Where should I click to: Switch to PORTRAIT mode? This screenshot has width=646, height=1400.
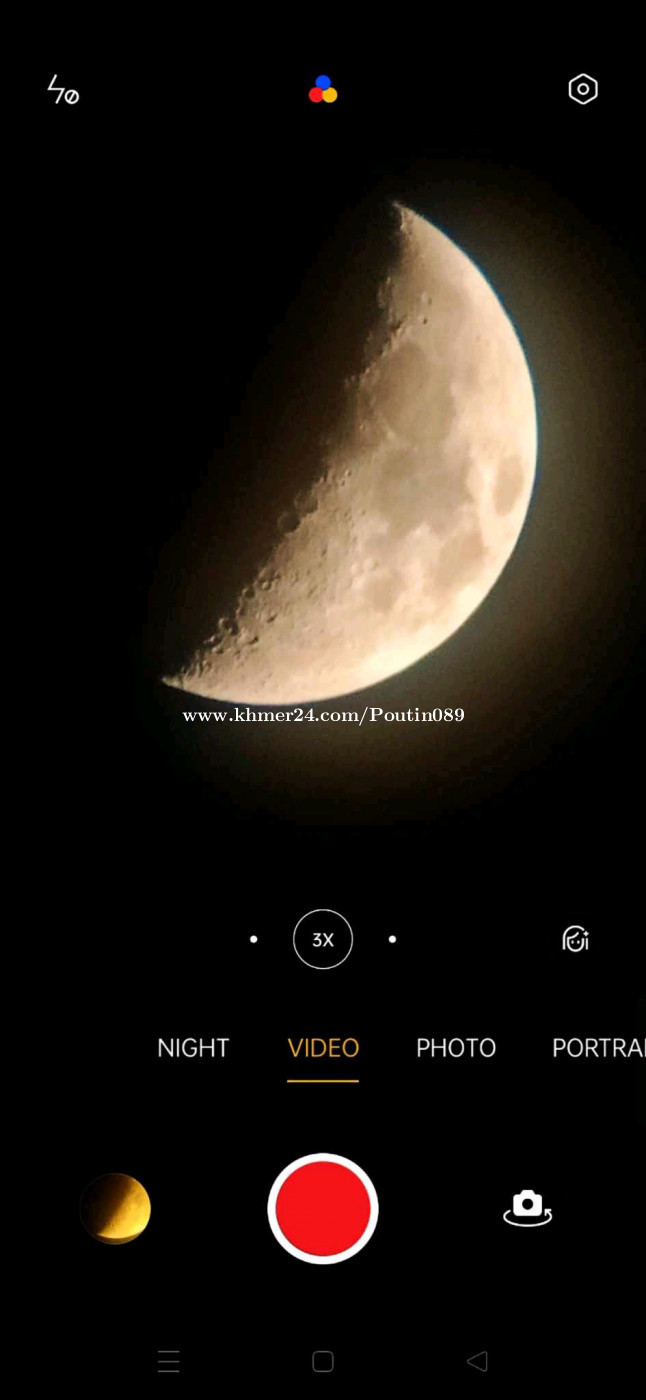[x=599, y=1048]
